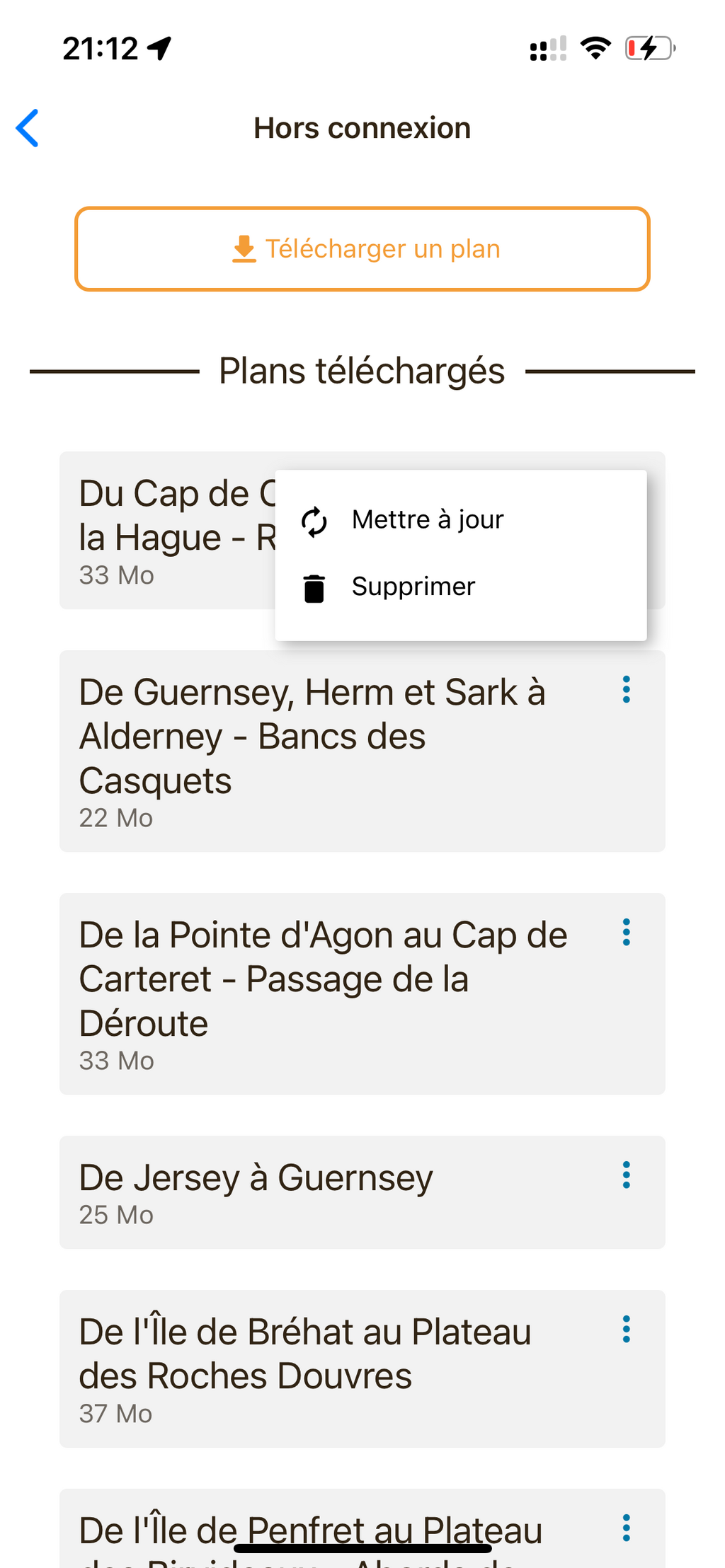Open options for Guernsey, Herm et Sark plan
Screen dimensions: 725x1568
coord(626,689)
